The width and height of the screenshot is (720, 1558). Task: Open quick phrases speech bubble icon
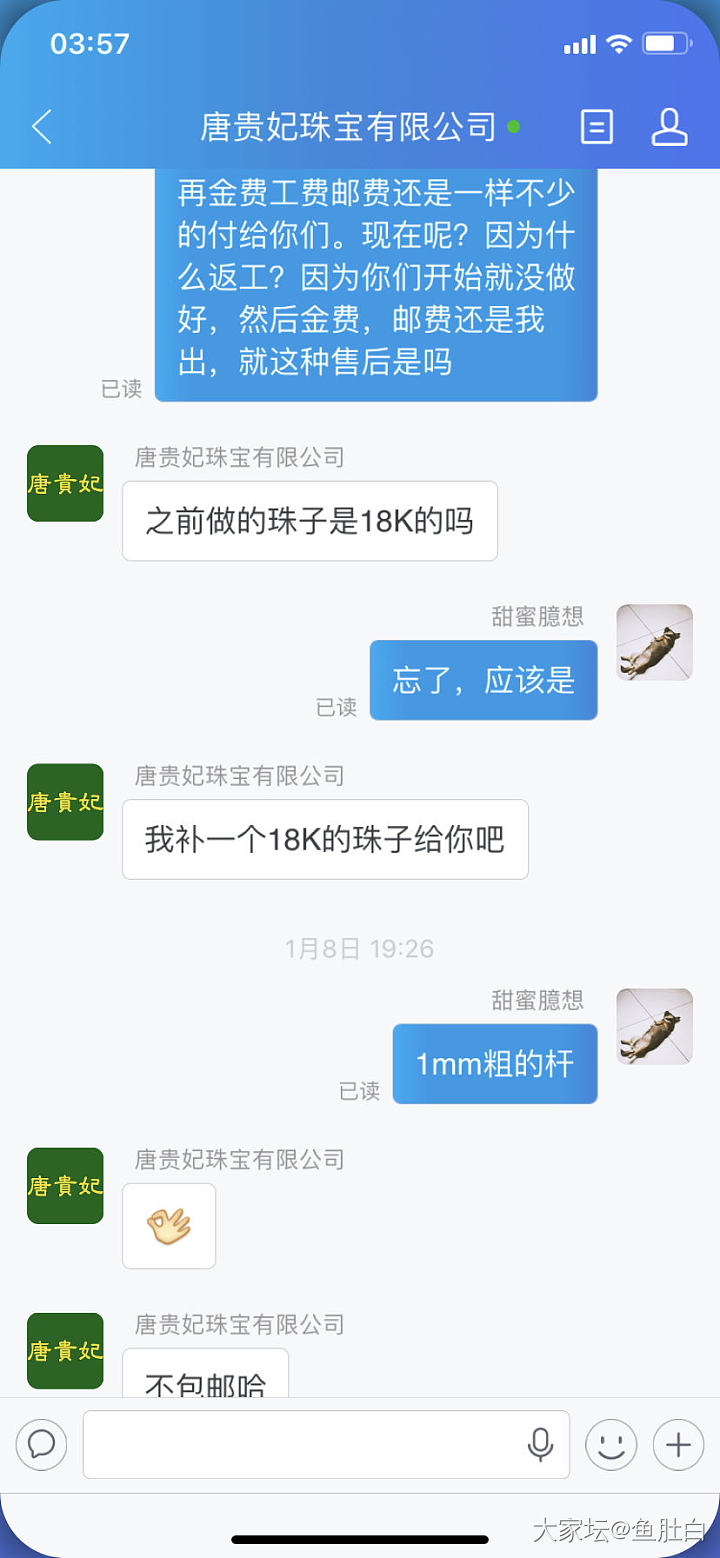[x=41, y=1444]
